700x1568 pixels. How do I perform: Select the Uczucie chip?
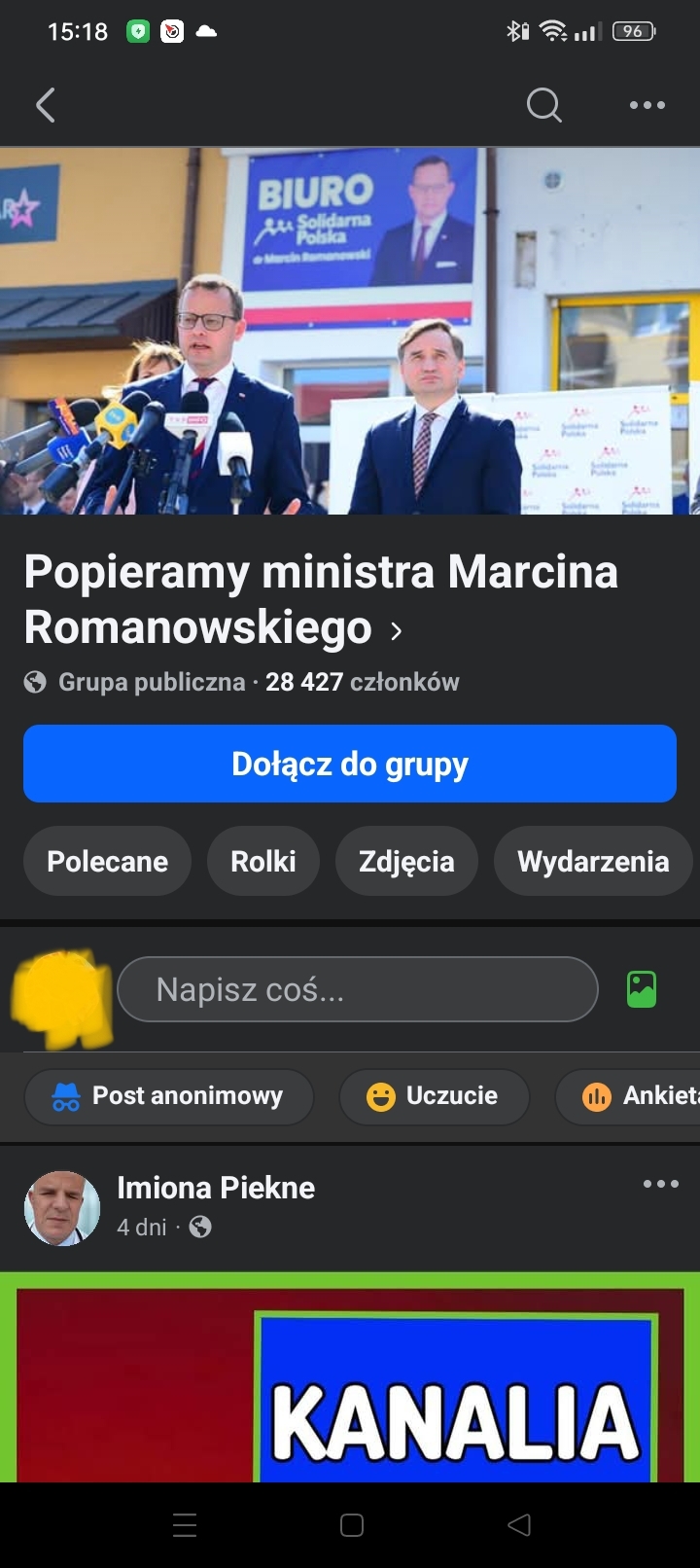tap(434, 1096)
